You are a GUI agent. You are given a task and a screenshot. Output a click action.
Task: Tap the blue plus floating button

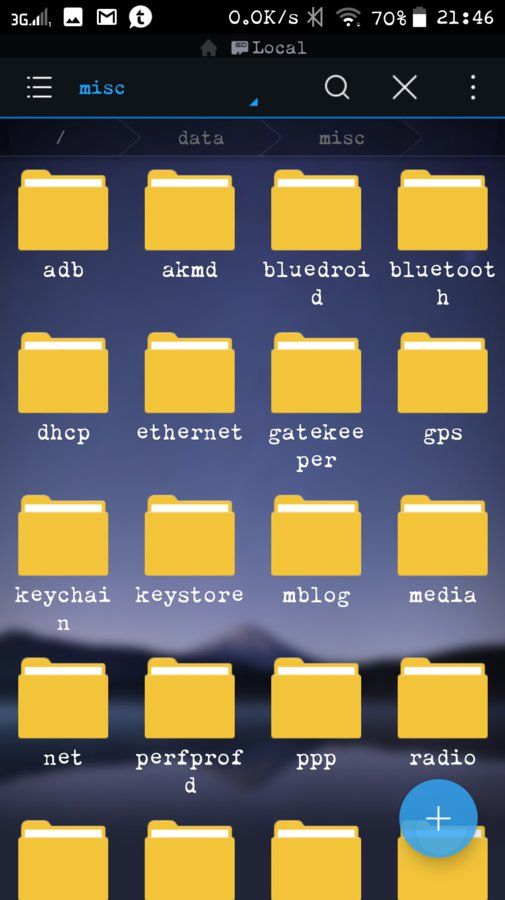(438, 818)
